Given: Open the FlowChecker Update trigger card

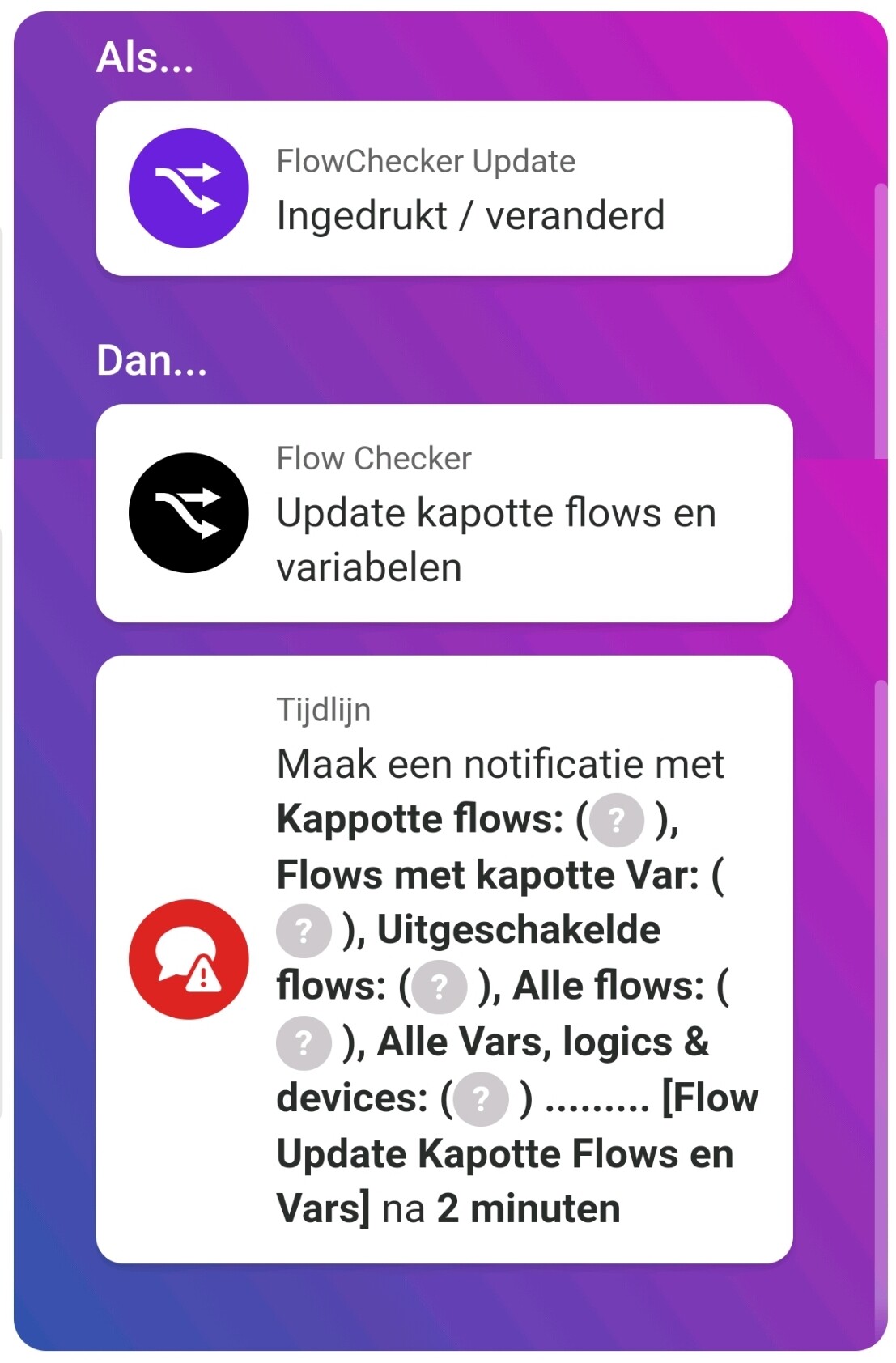Looking at the screenshot, I should click(444, 189).
